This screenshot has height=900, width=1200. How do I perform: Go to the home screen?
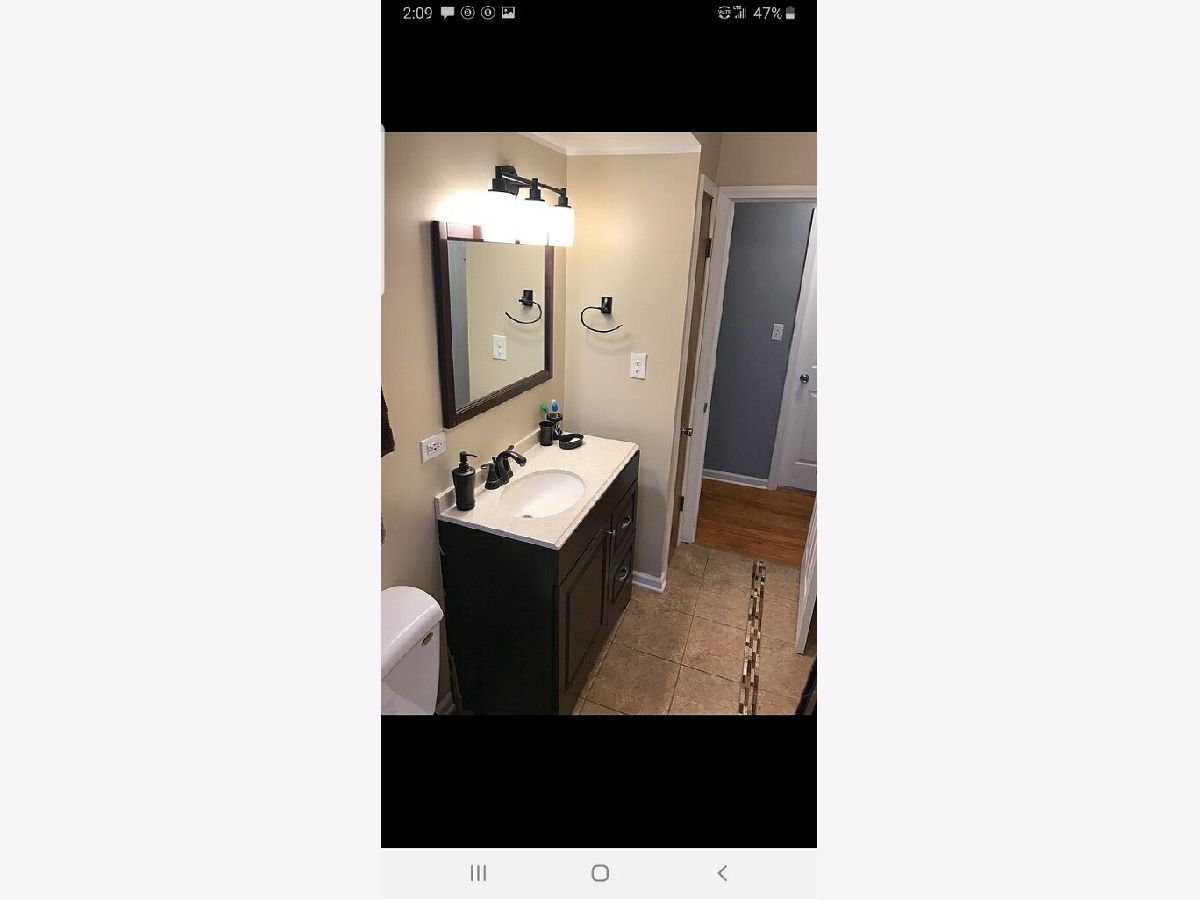[x=600, y=873]
